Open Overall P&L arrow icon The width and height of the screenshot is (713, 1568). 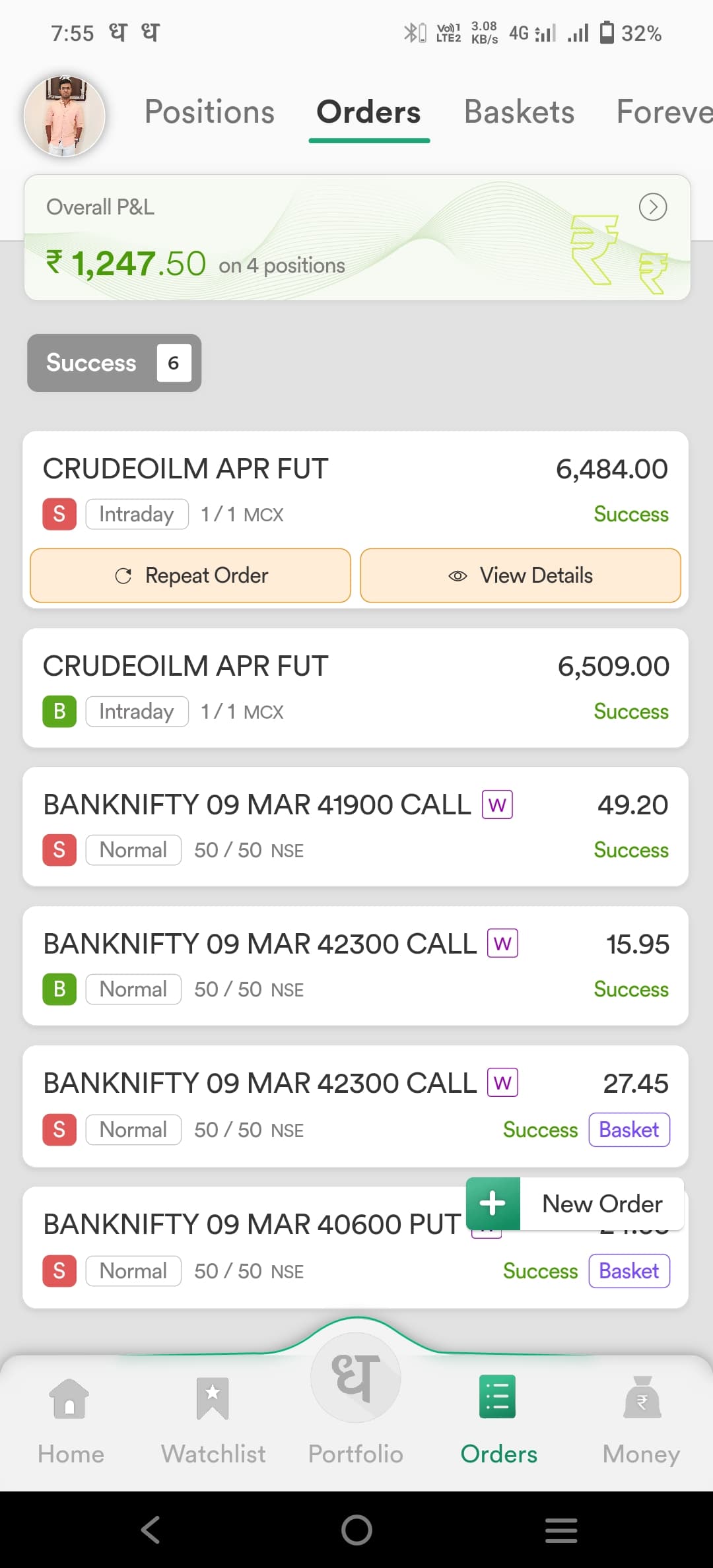coord(653,207)
